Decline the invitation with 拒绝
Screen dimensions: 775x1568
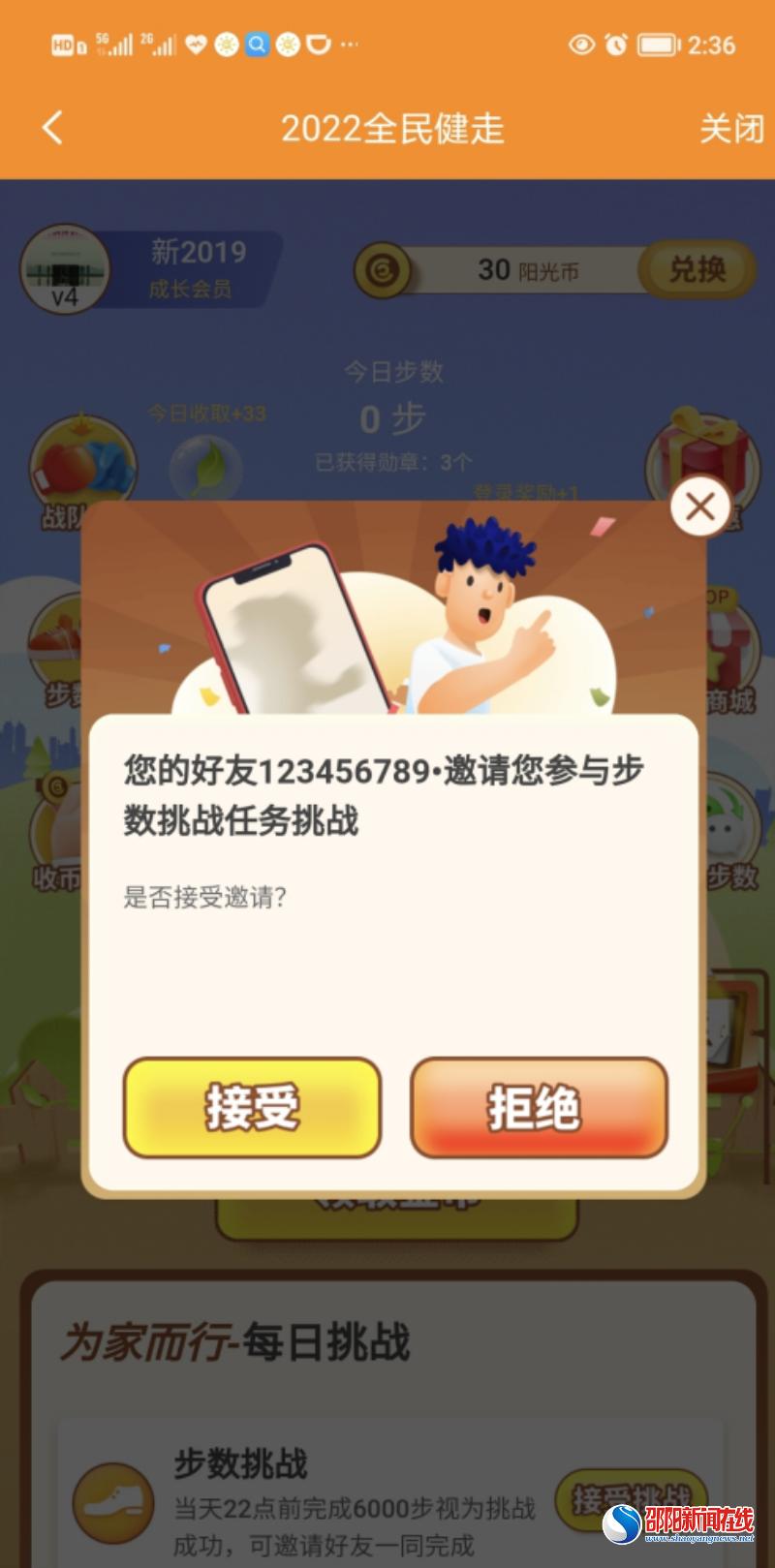539,1107
